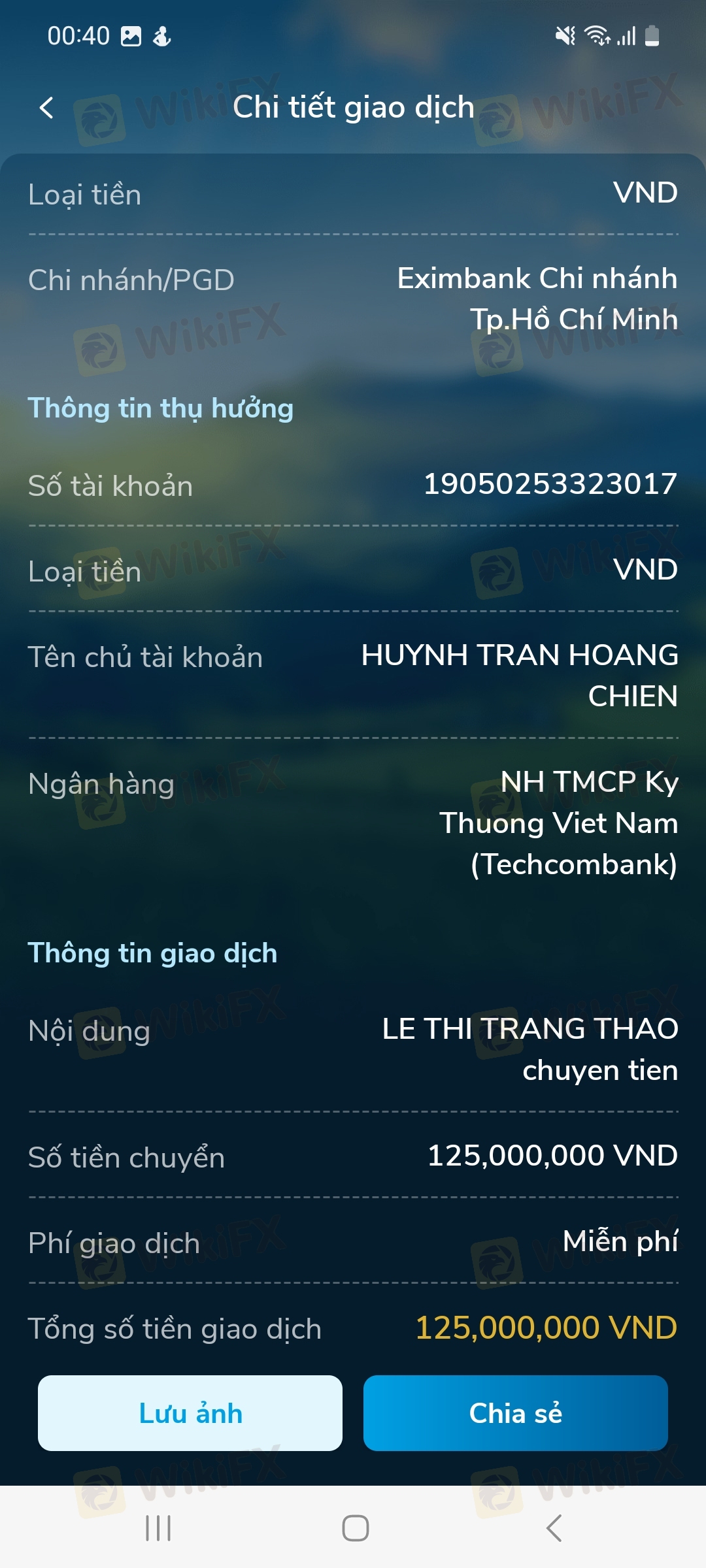Image resolution: width=706 pixels, height=1568 pixels.
Task: Go back from transaction details
Action: 46,108
